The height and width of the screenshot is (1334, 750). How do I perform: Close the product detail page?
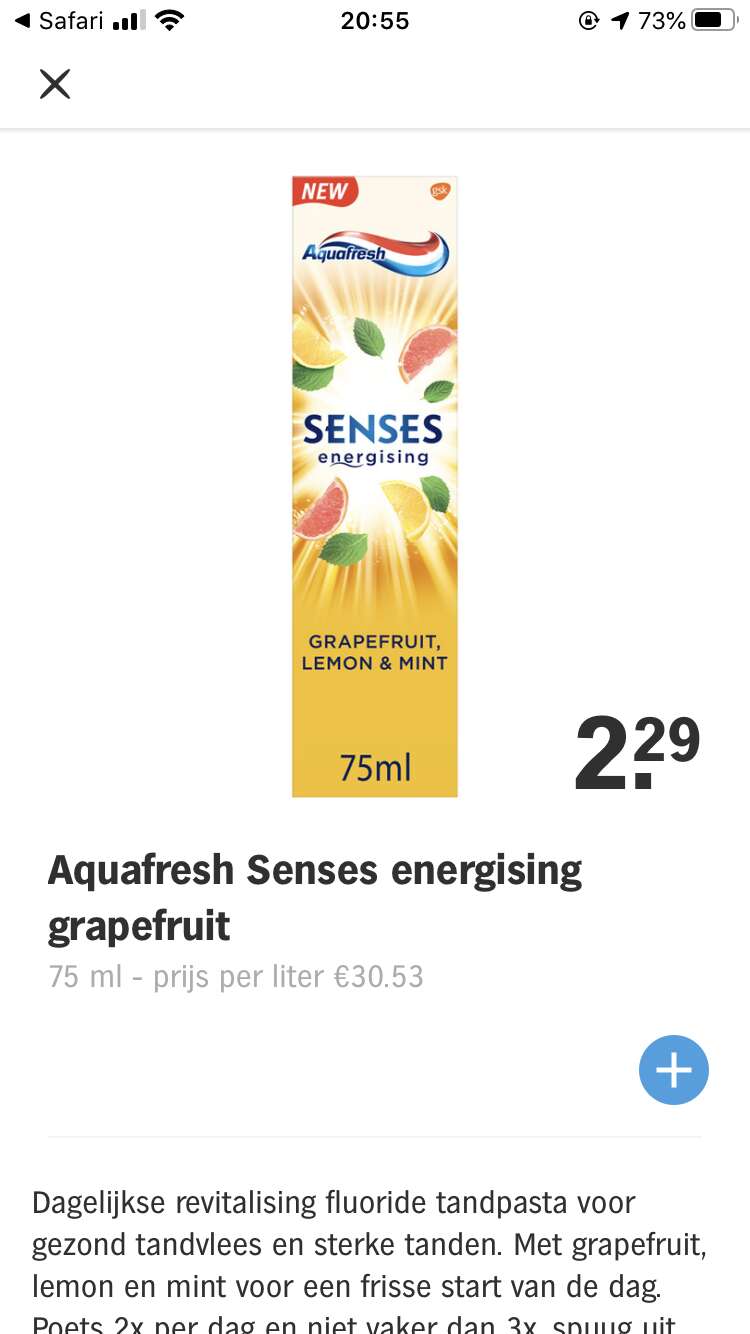click(x=55, y=84)
